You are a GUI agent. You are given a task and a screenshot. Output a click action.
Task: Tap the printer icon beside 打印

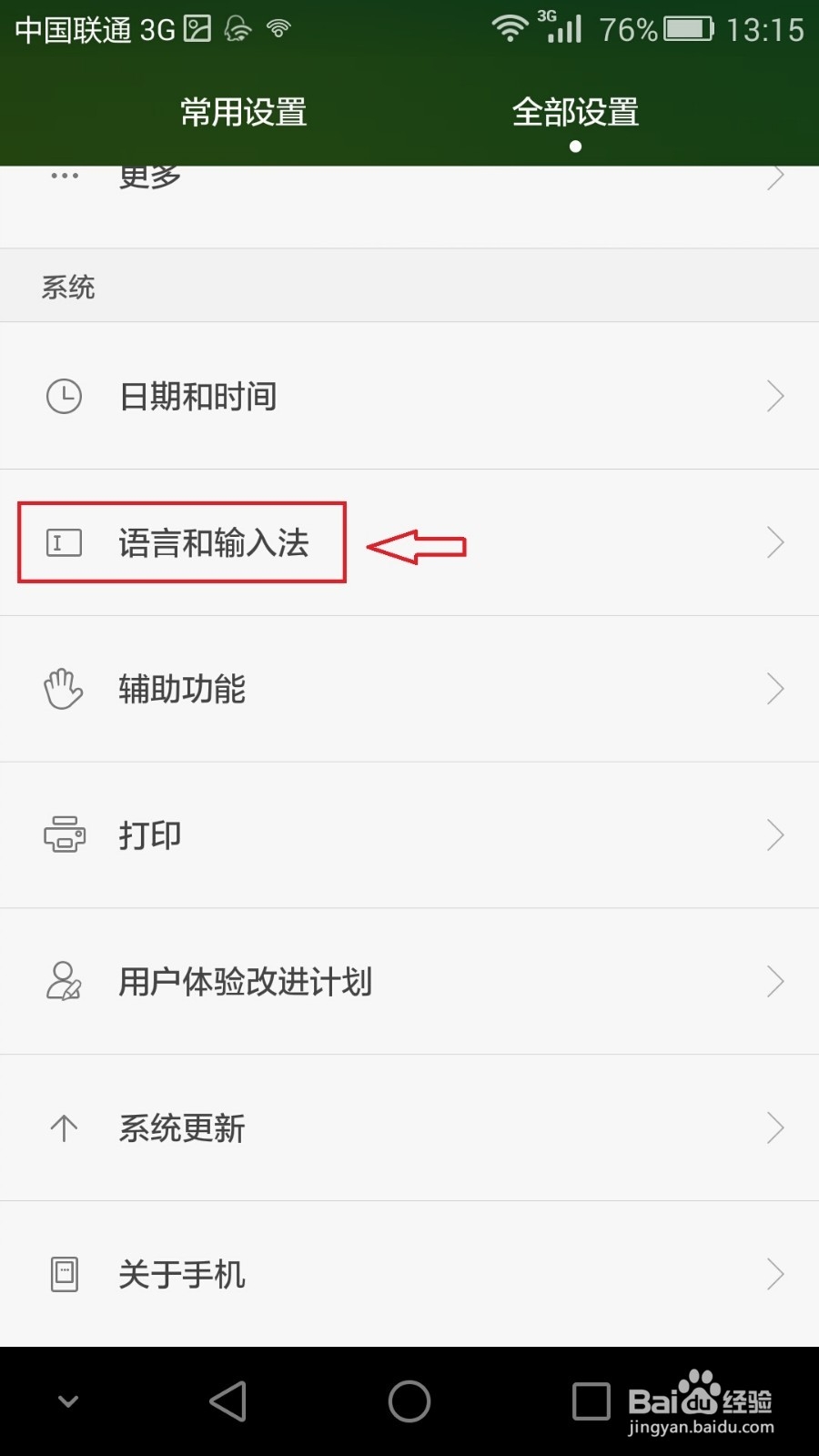click(x=62, y=834)
